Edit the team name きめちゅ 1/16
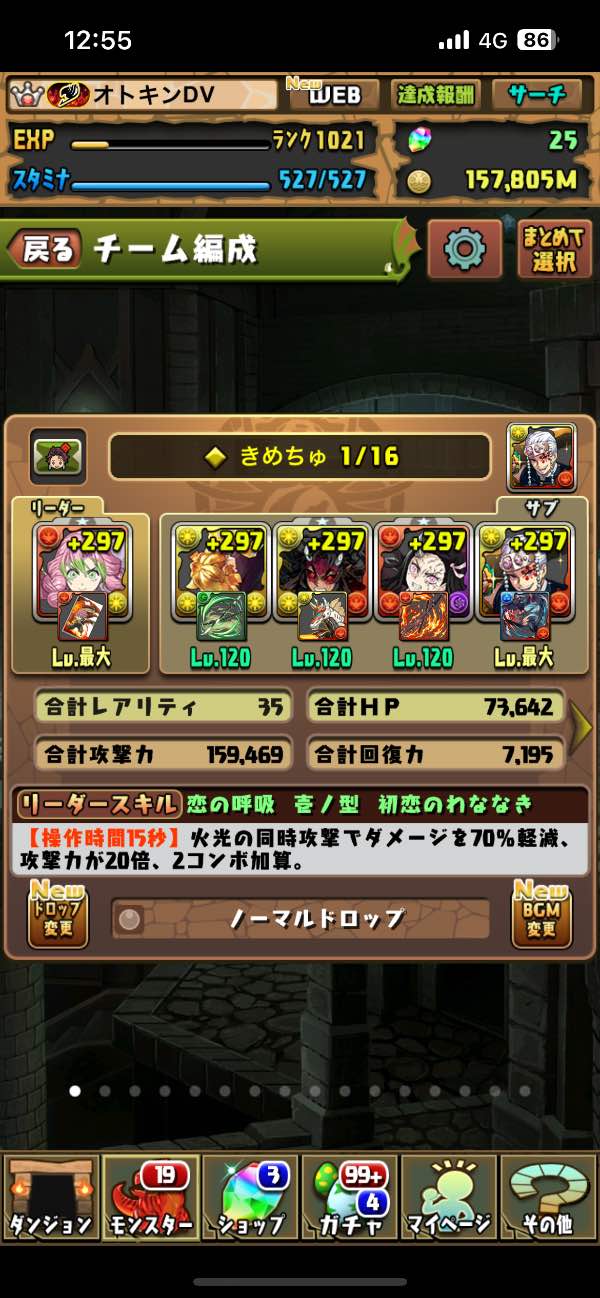 [300, 457]
